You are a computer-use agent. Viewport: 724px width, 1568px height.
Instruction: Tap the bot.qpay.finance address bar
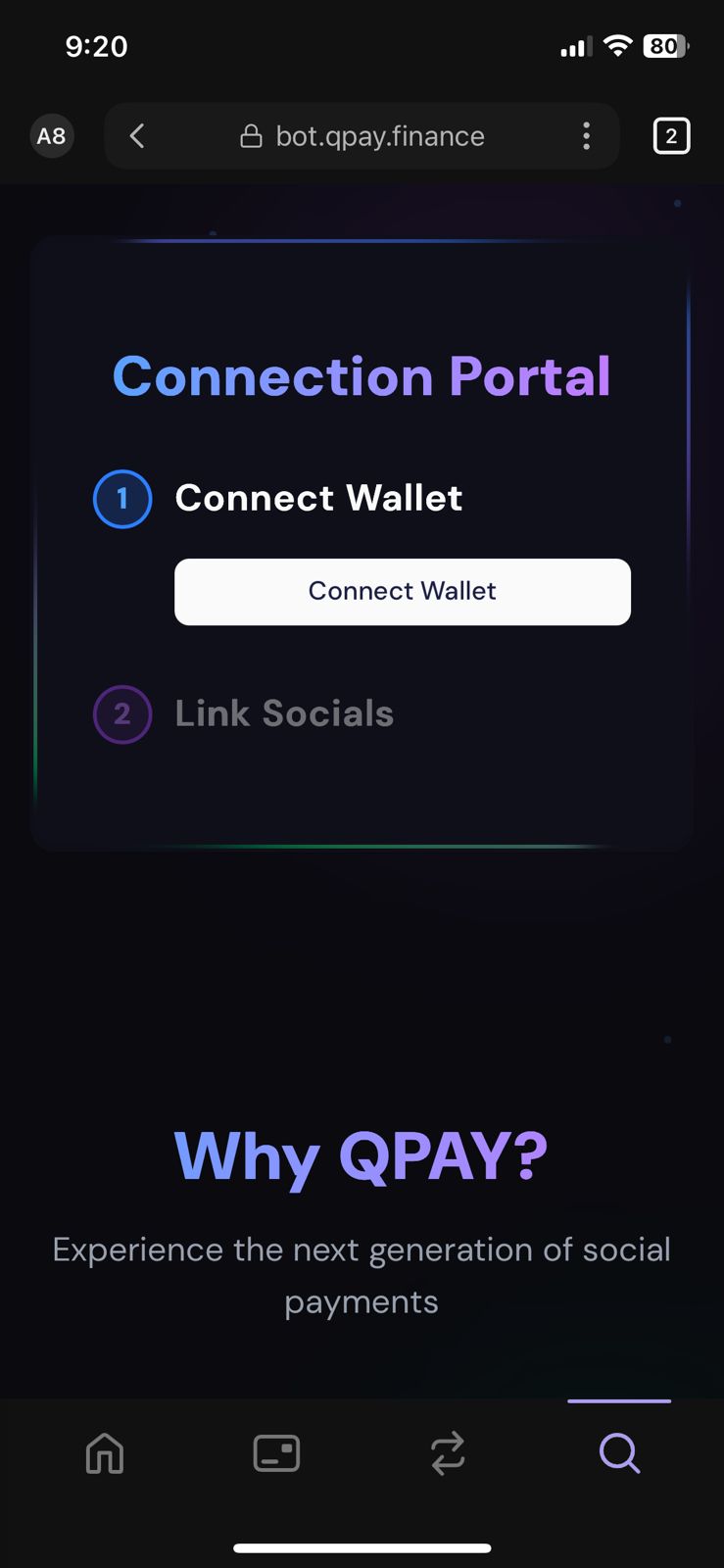pyautogui.click(x=362, y=136)
